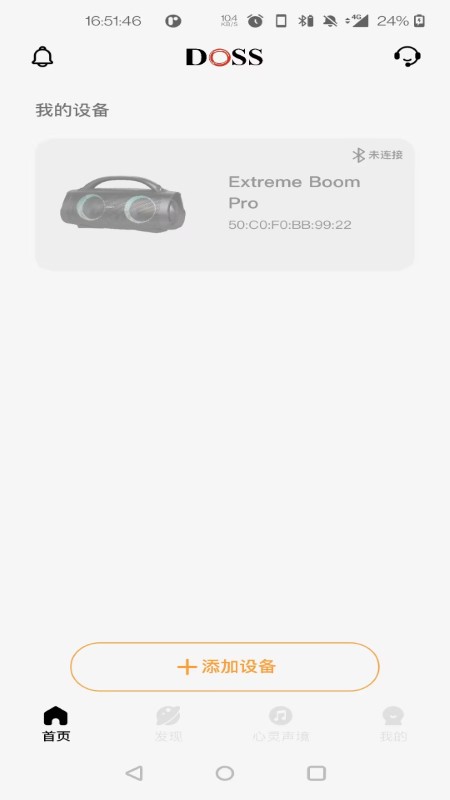Tap the 添加设备 add device button

click(x=224, y=667)
